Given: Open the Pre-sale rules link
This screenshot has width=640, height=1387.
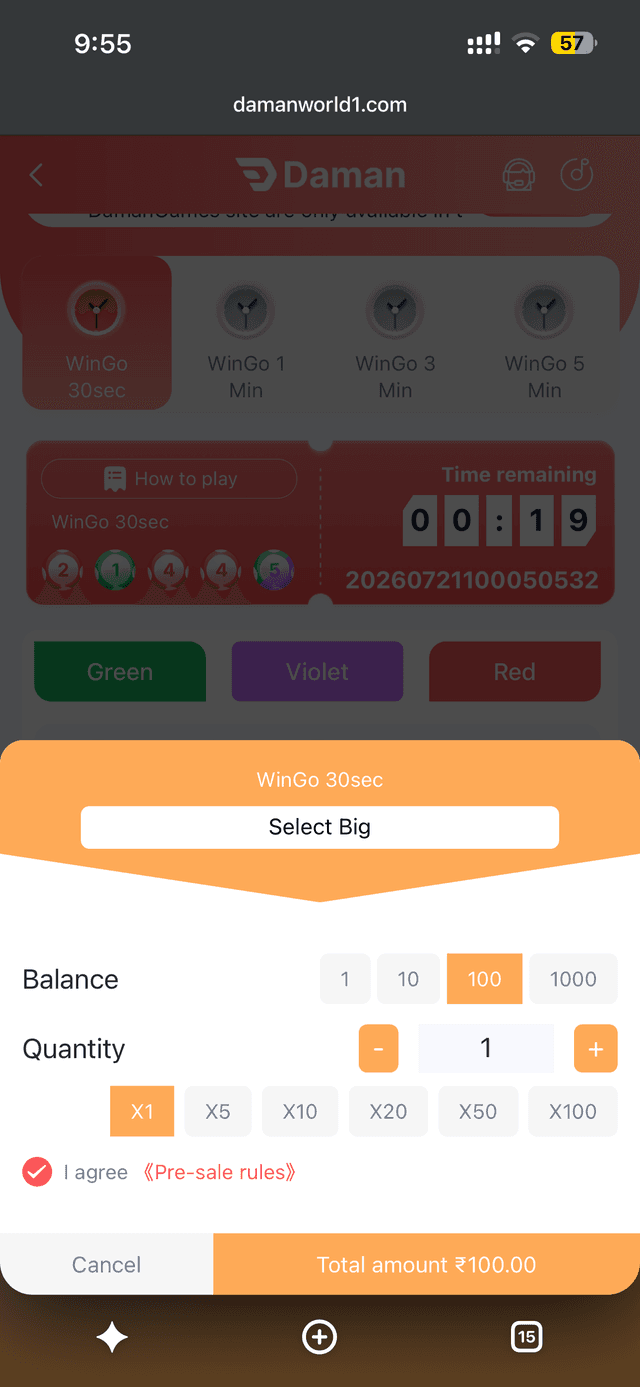Looking at the screenshot, I should click(x=220, y=1172).
